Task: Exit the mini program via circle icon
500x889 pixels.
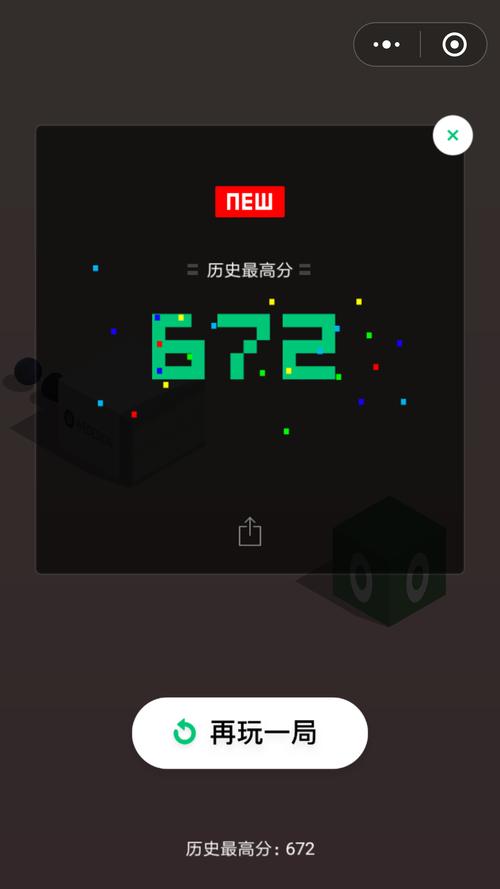Action: click(x=454, y=45)
